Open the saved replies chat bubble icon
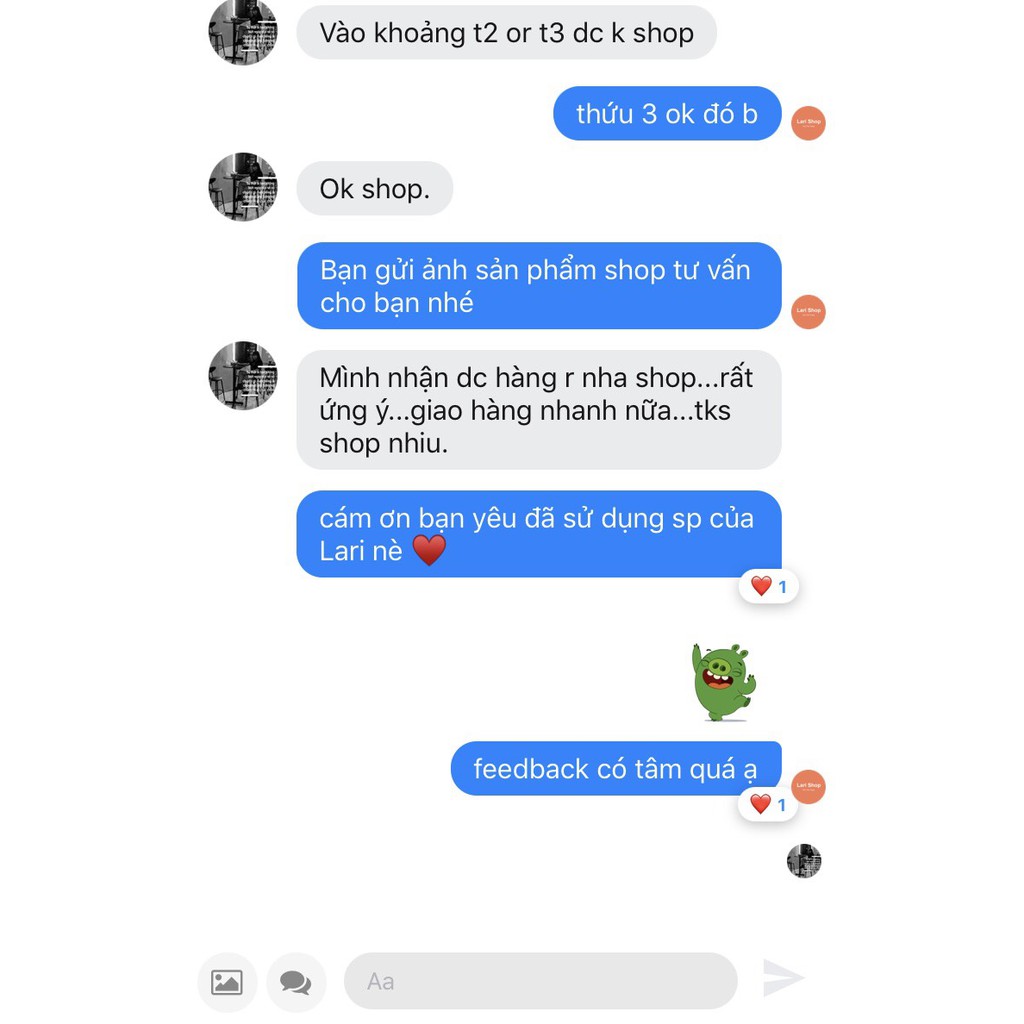Screen dimensions: 1024x1024 coord(296,982)
